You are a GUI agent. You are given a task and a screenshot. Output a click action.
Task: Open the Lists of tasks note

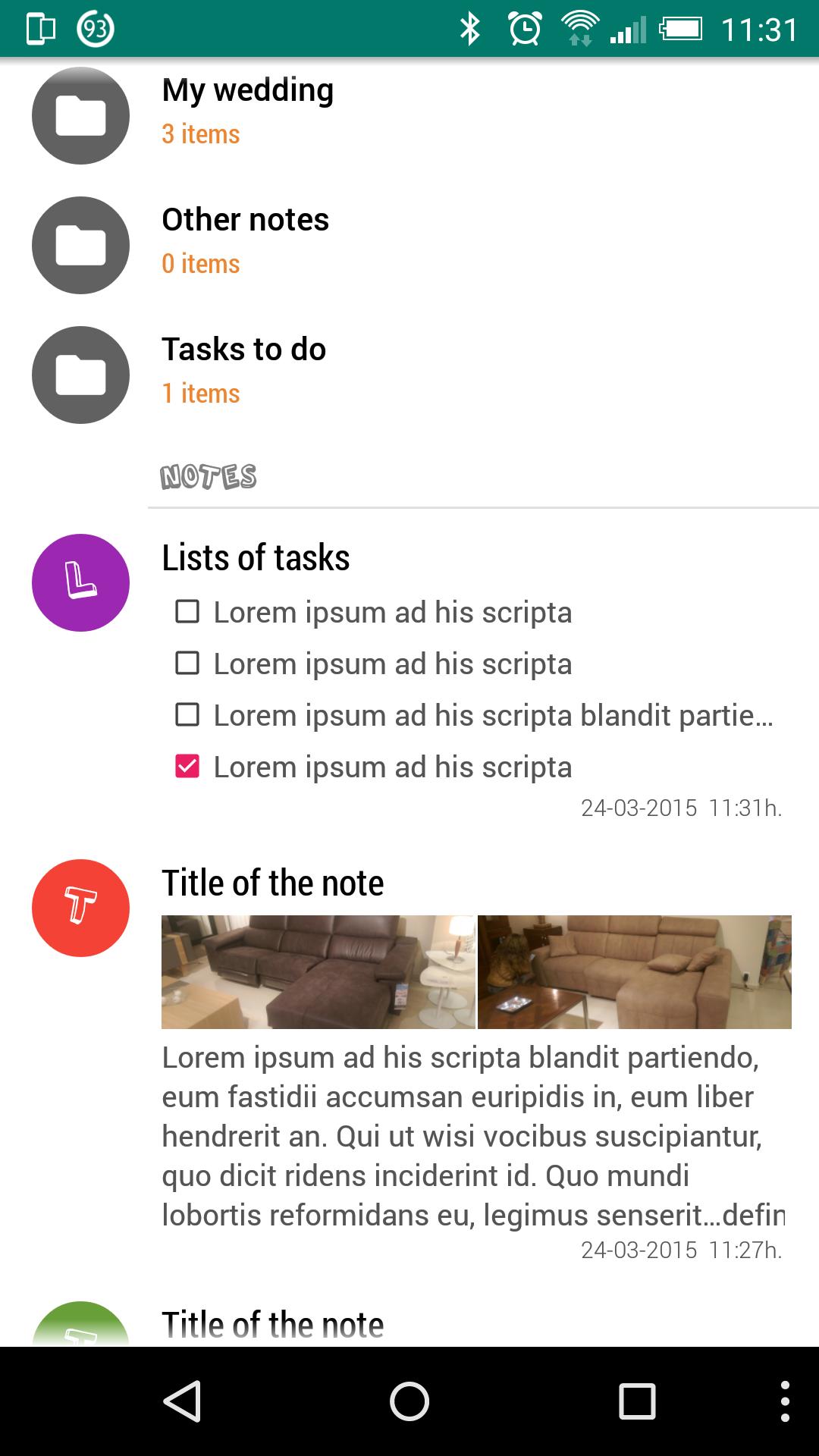(256, 558)
